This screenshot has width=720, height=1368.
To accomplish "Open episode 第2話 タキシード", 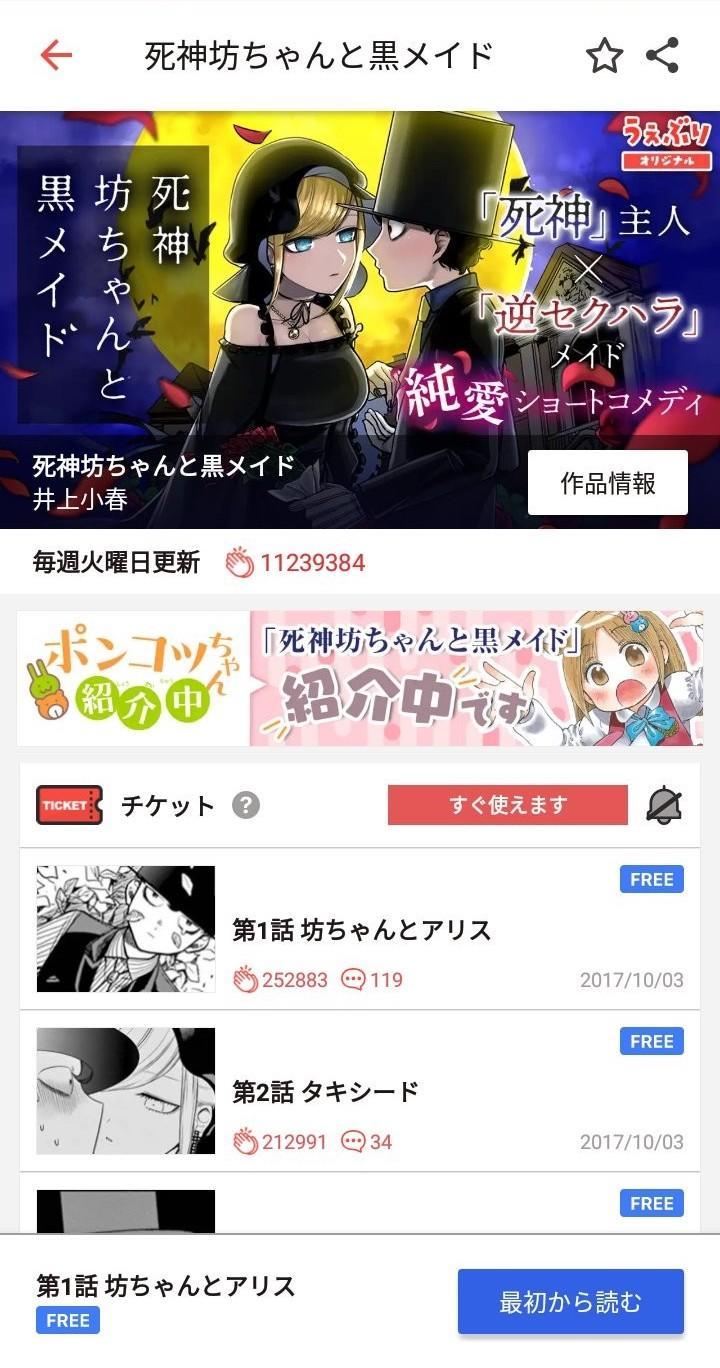I will click(x=360, y=1091).
